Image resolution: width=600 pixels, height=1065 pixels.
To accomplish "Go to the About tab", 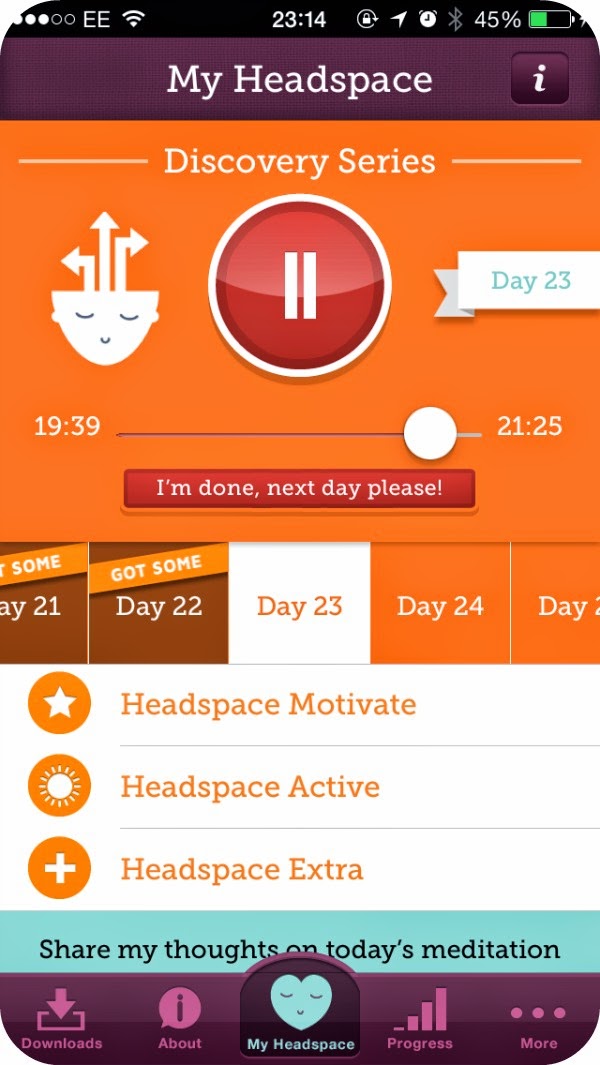I will coord(180,1022).
